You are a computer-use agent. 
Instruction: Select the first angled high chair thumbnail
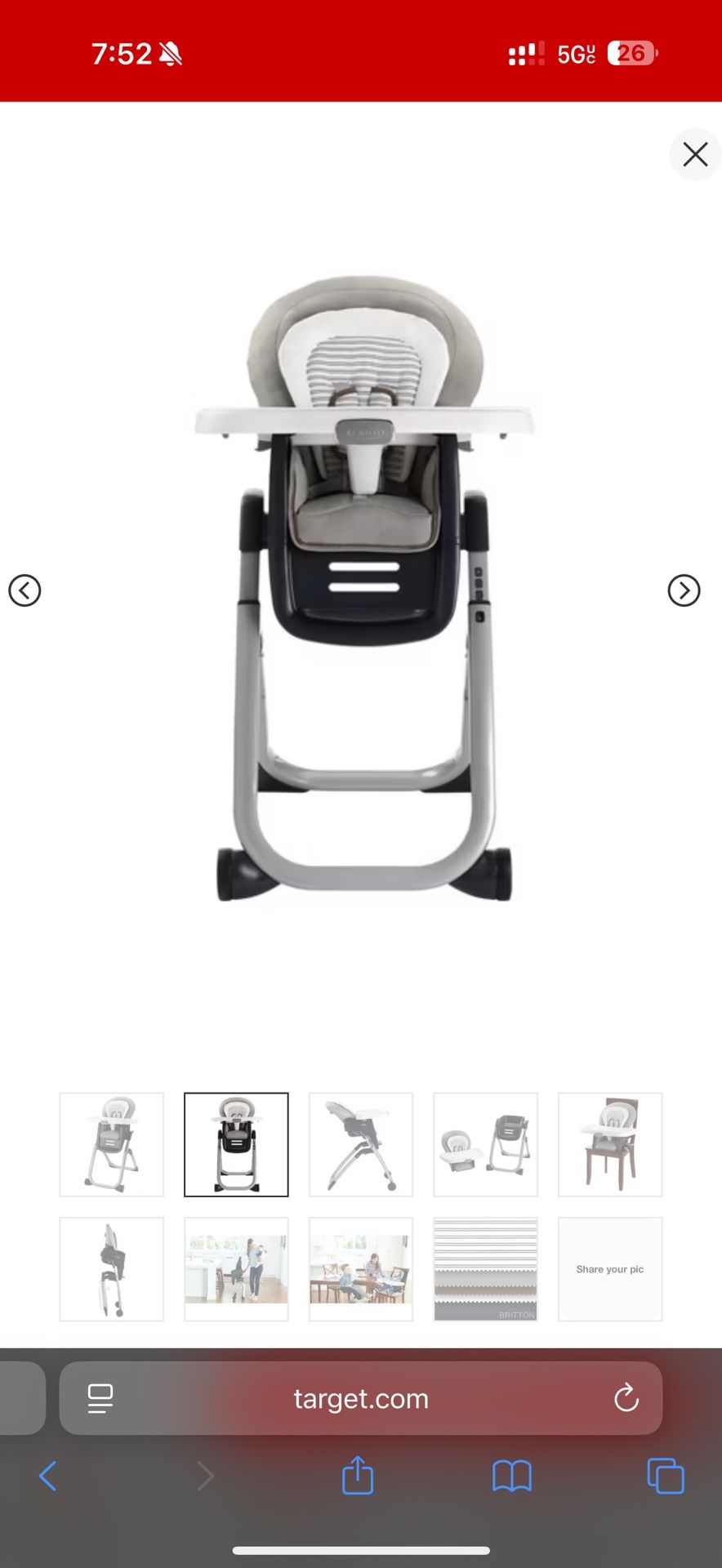pos(112,1144)
